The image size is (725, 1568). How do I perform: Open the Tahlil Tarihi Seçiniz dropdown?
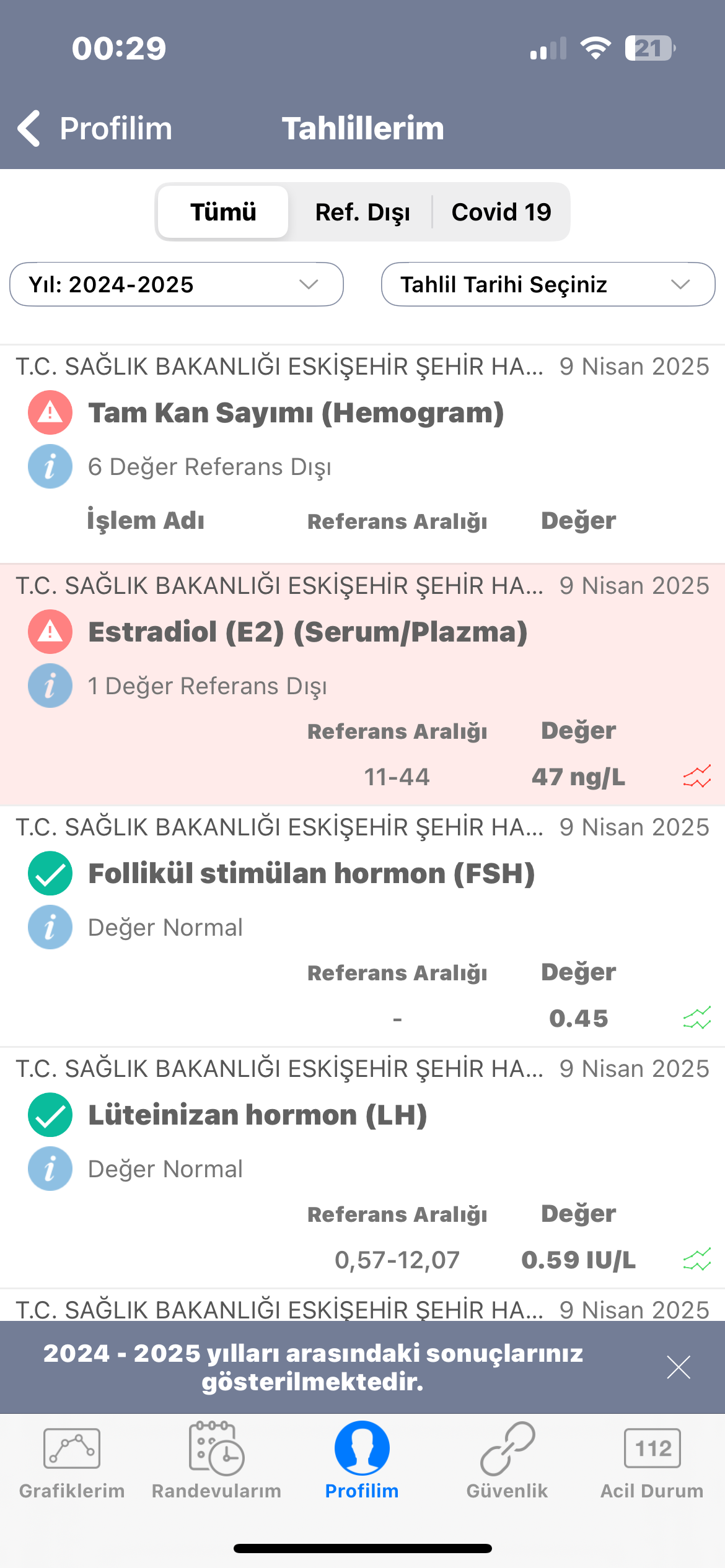[x=548, y=284]
